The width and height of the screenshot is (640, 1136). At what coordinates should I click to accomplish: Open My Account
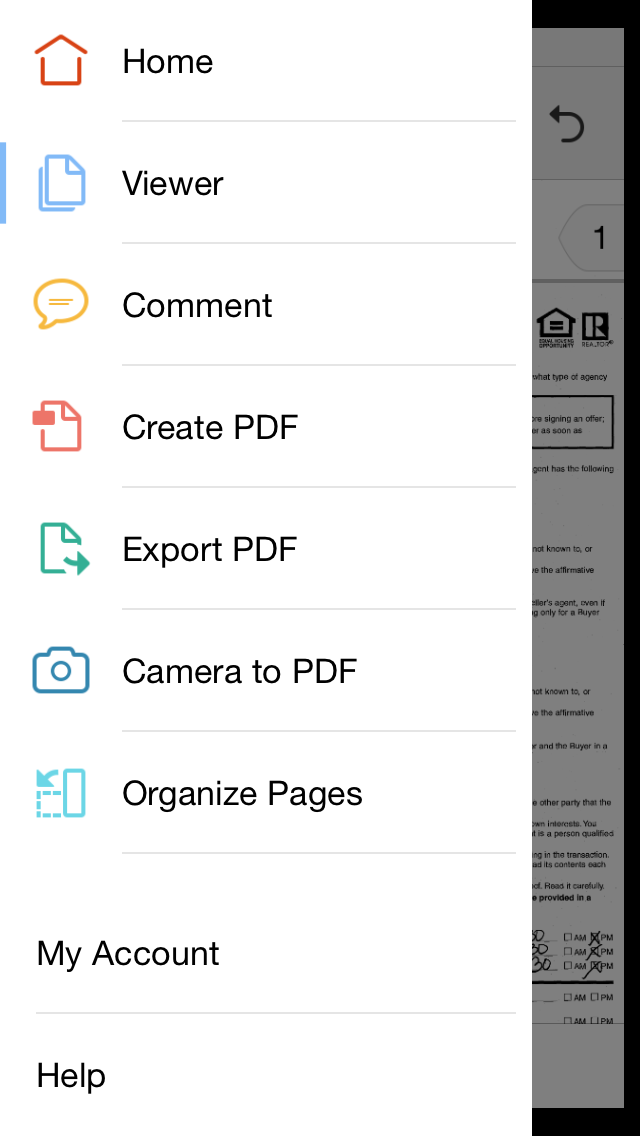265,953
